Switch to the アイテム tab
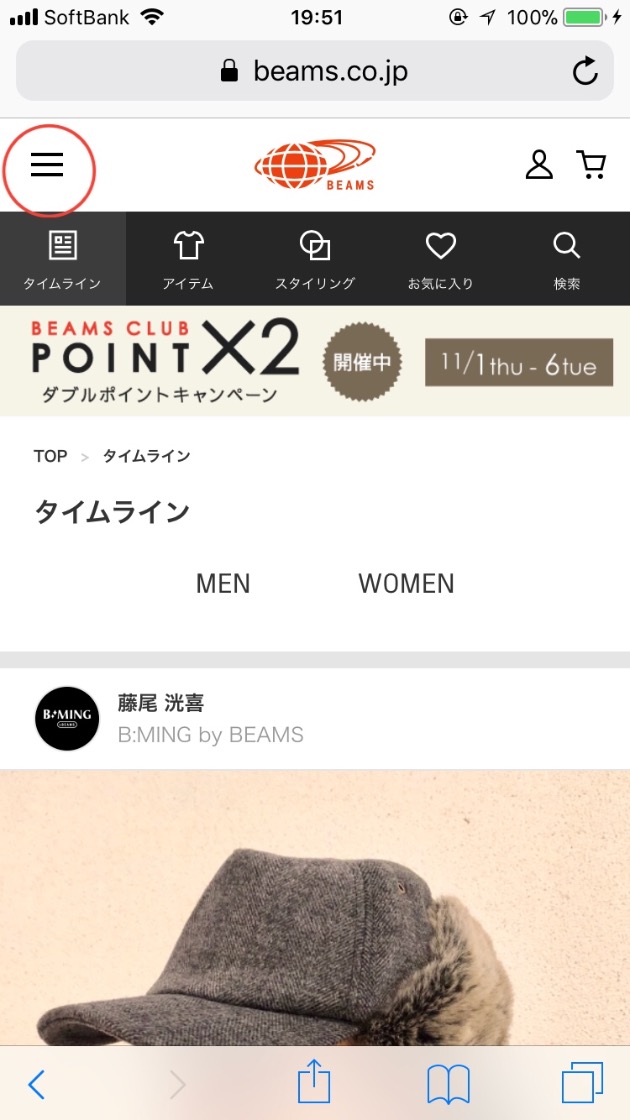Viewport: 630px width, 1120px height. click(x=188, y=259)
